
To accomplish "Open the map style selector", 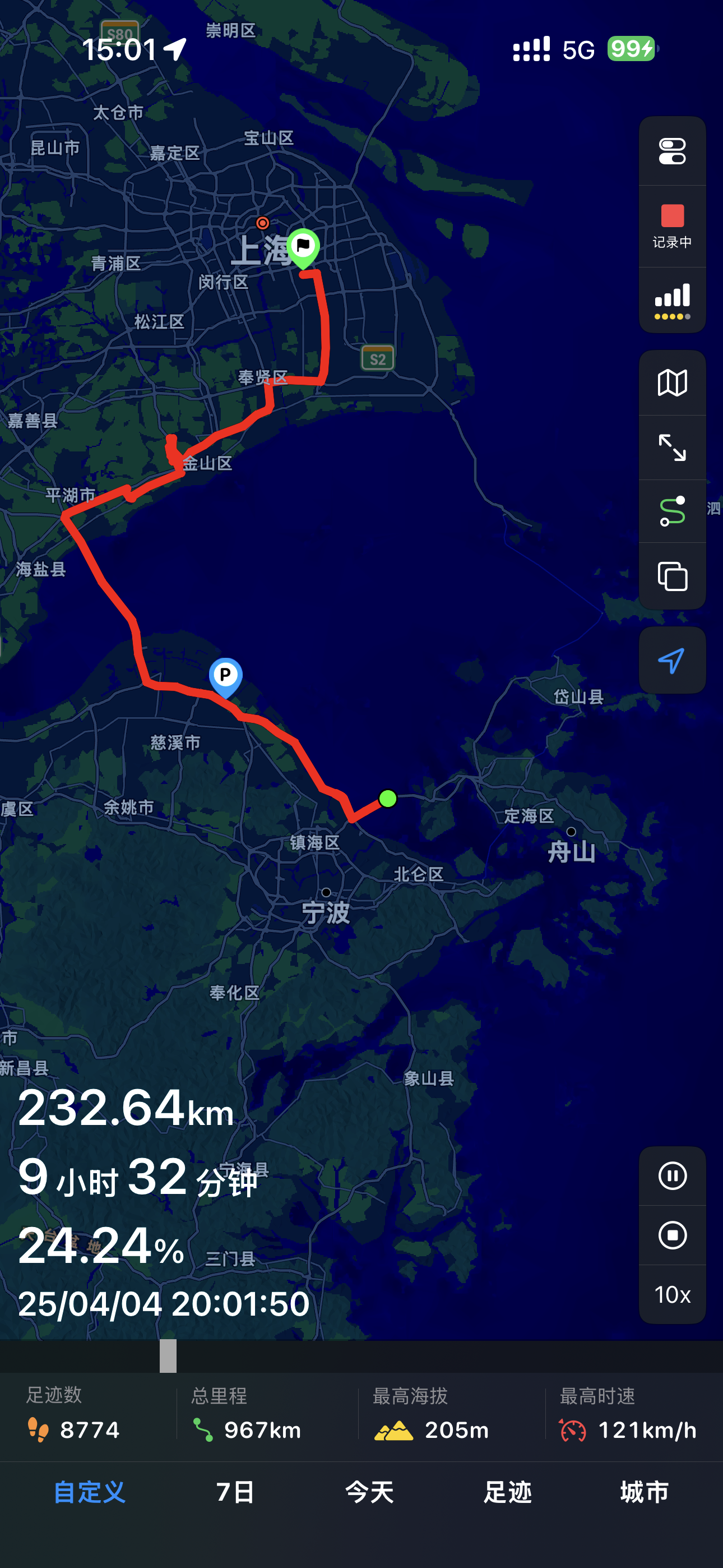I will click(x=672, y=383).
